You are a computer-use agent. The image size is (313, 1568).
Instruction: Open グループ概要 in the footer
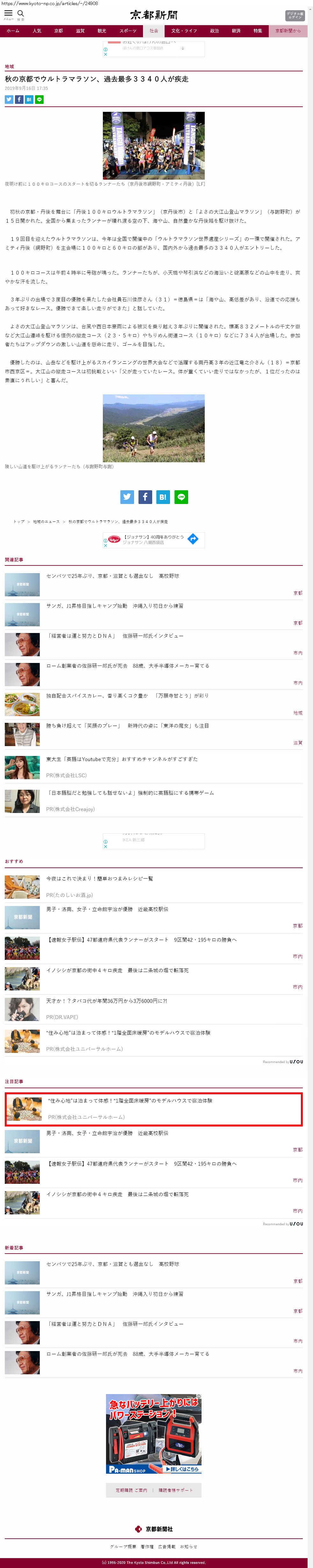click(123, 1546)
